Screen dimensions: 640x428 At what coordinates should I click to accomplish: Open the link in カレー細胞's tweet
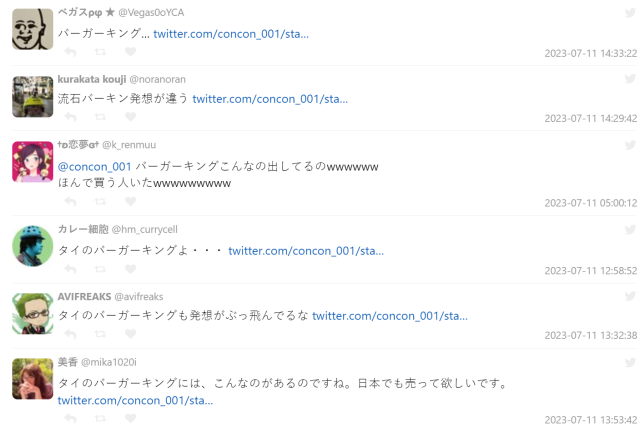click(x=306, y=250)
